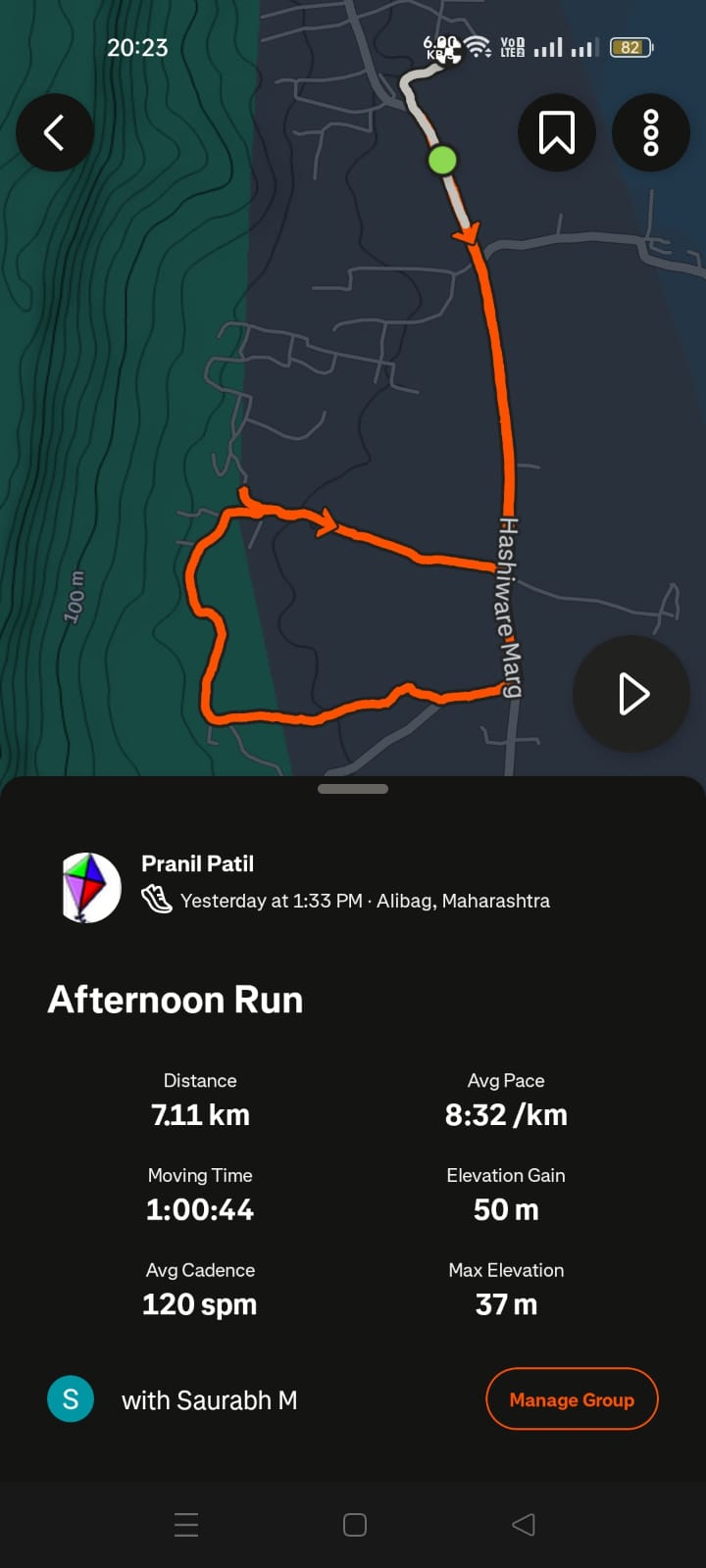706x1568 pixels.
Task: View the group with Saurabh M
Action: pos(208,1400)
